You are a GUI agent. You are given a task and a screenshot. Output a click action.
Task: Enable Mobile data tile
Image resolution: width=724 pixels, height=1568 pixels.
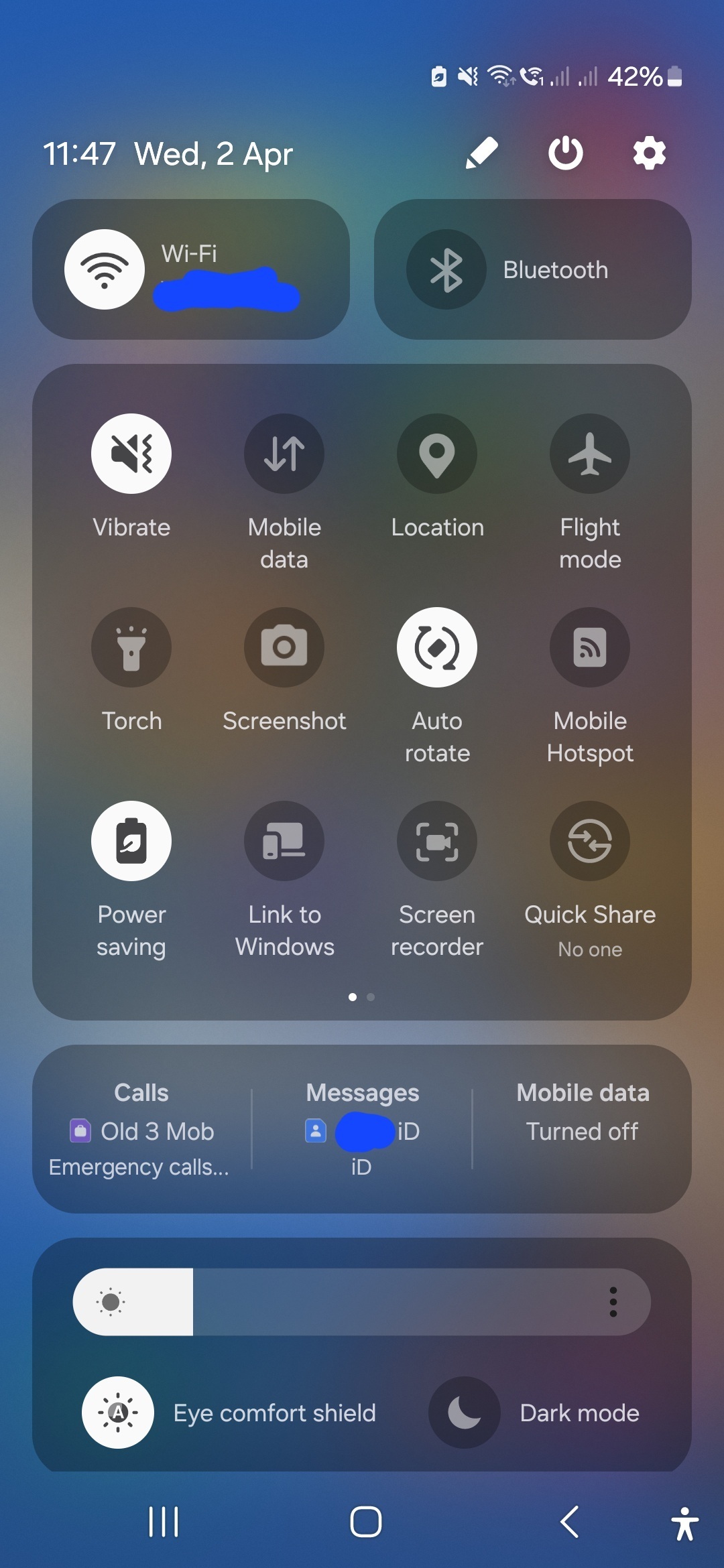pos(284,454)
